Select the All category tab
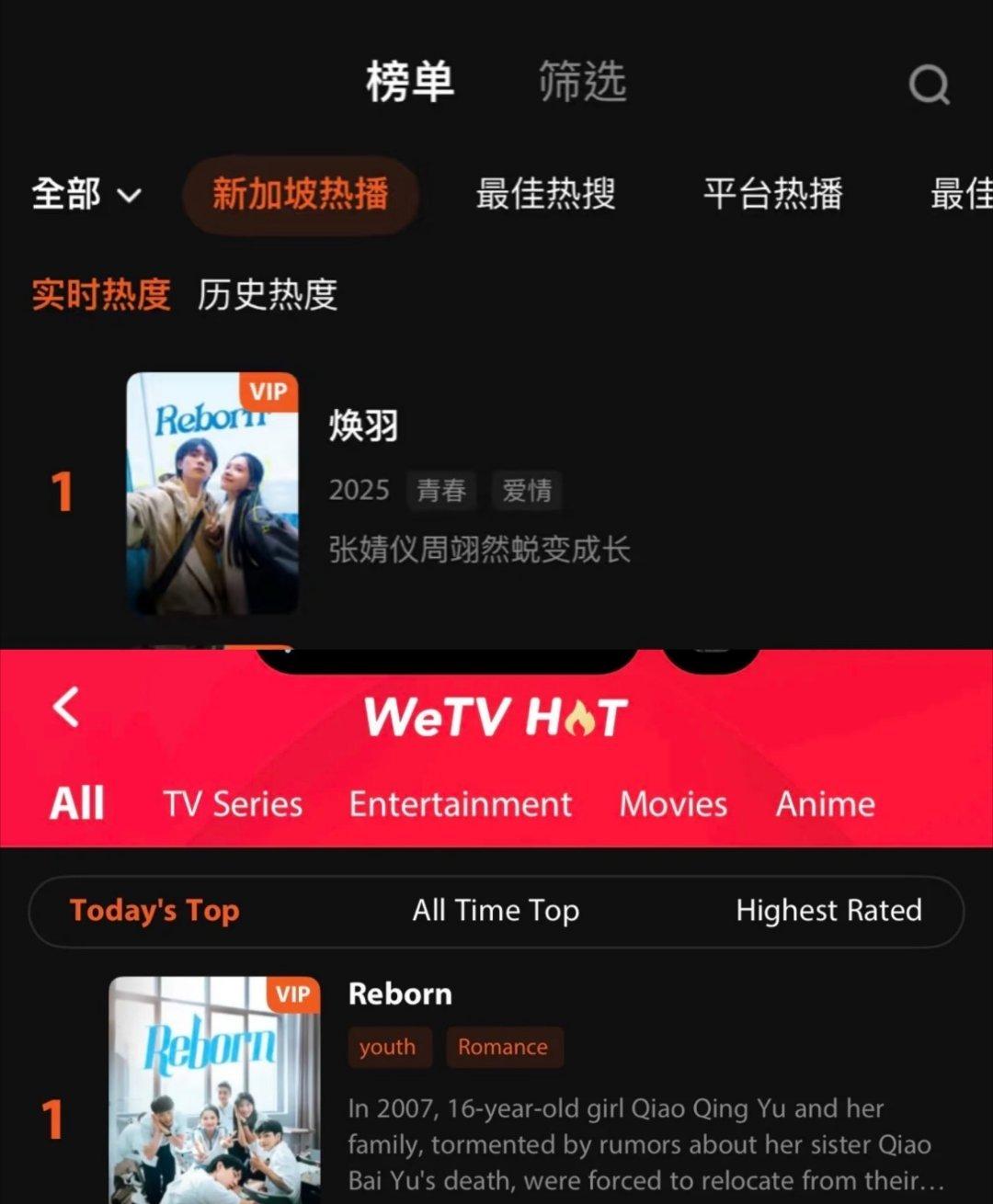The width and height of the screenshot is (993, 1204). tap(77, 803)
